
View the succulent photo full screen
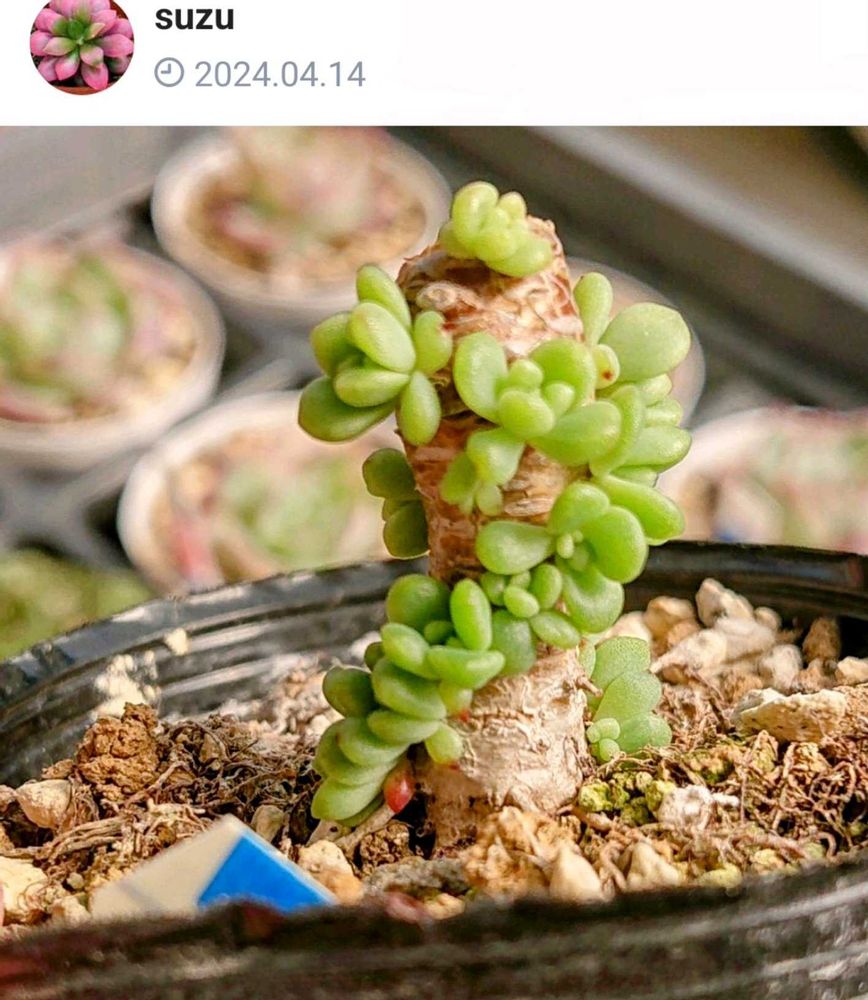click(x=434, y=560)
